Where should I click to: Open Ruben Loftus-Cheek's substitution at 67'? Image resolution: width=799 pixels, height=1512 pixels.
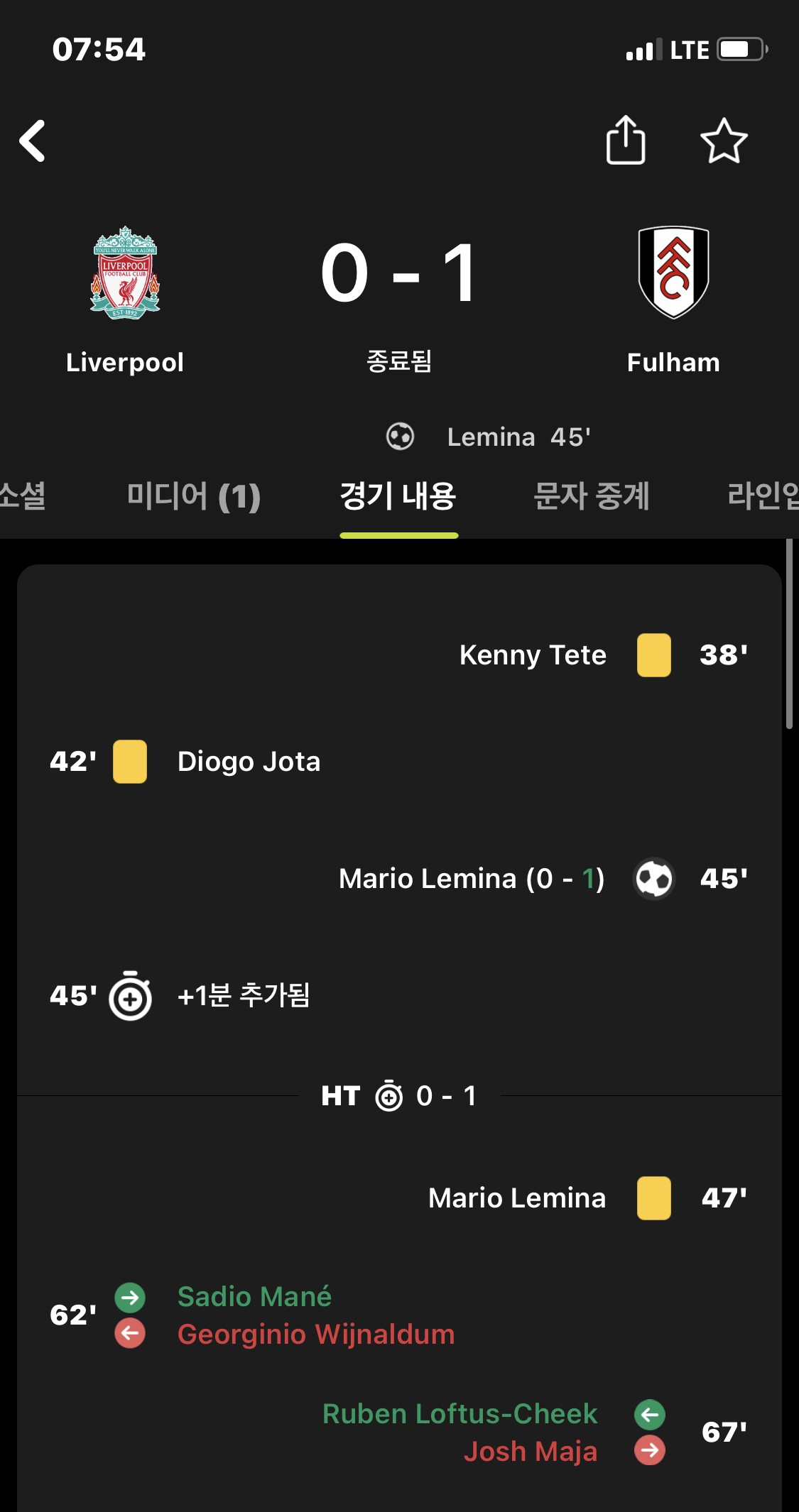pos(460,1413)
